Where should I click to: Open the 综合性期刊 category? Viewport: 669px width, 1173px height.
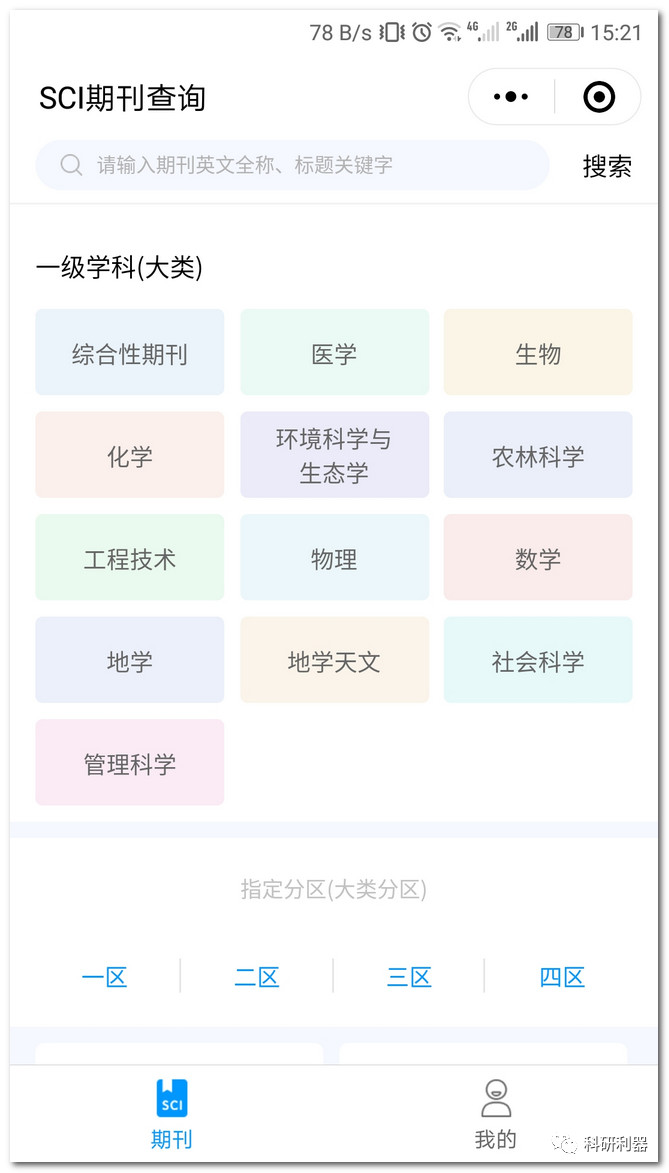coord(130,353)
